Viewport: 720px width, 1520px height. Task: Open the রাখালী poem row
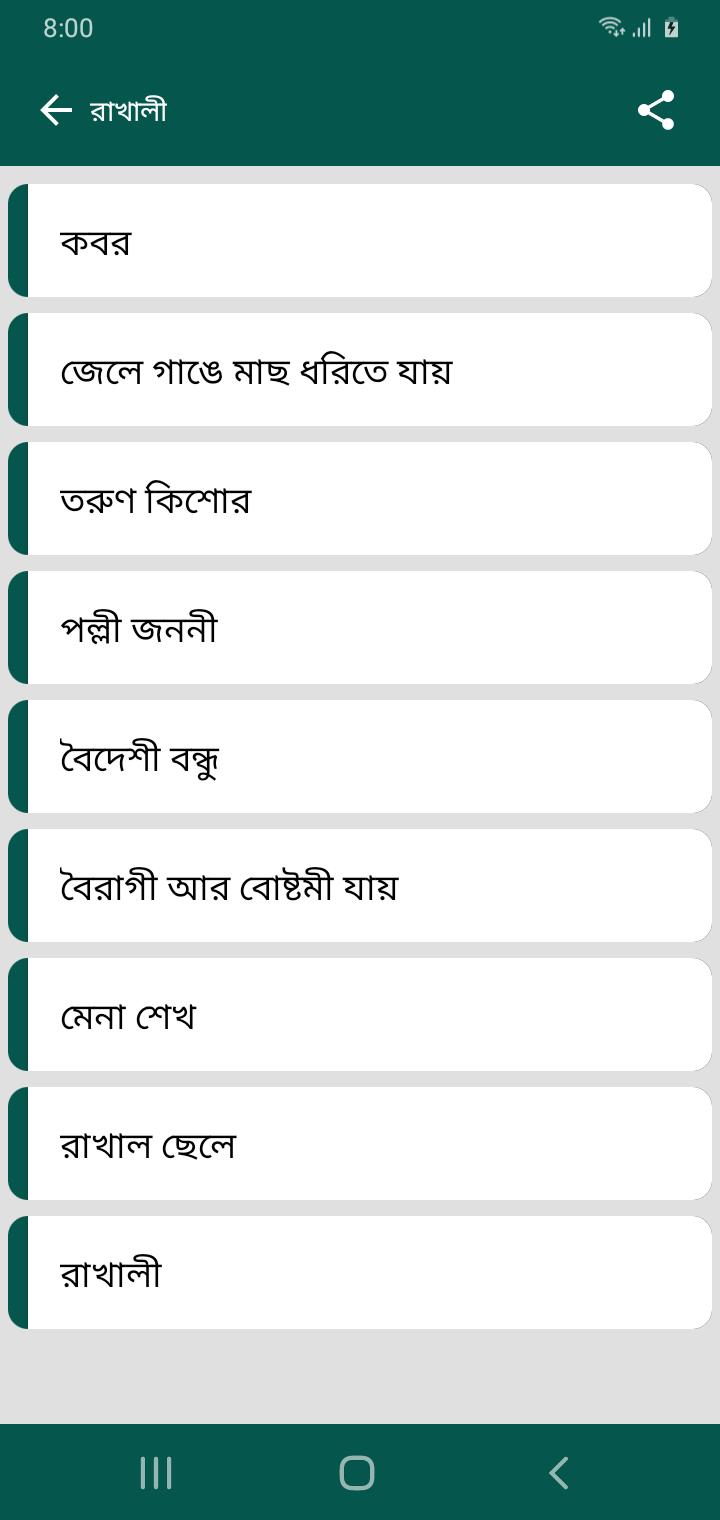point(360,1273)
